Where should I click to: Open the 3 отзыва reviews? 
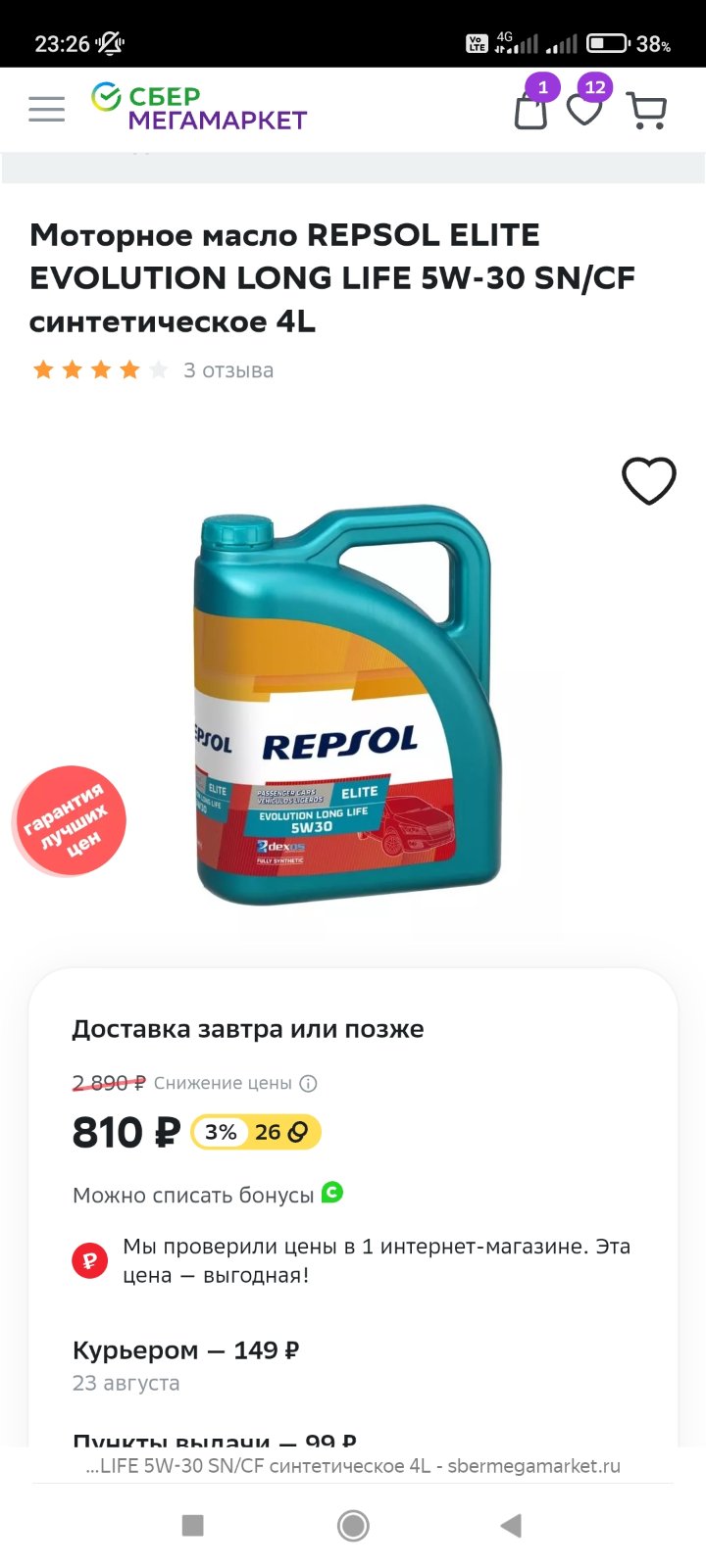pyautogui.click(x=228, y=370)
